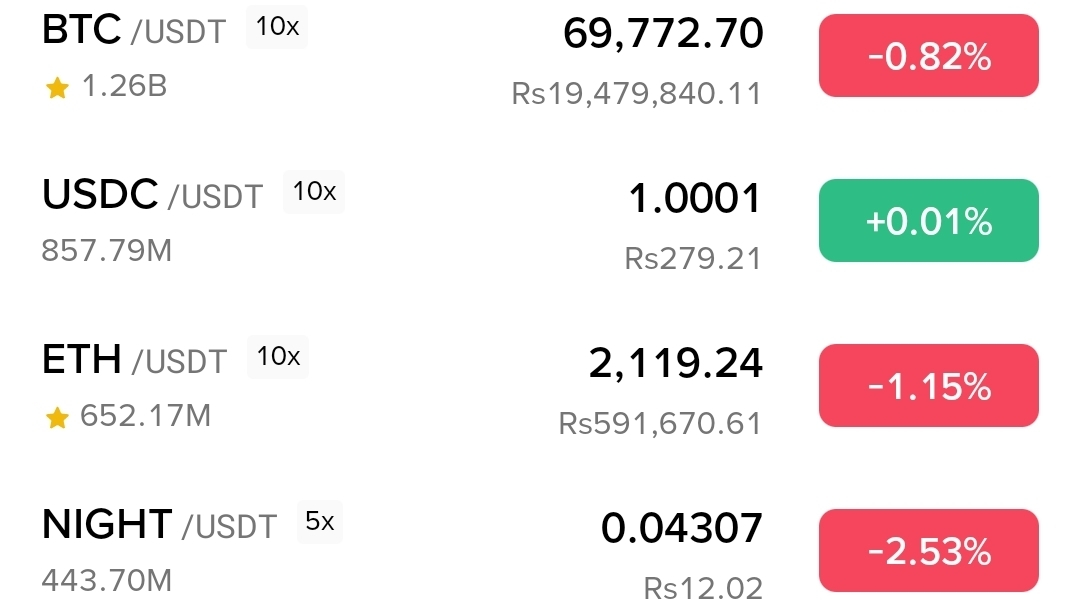Open the USDC/USDT trading pair
This screenshot has height=607, width=1080.
152,195
